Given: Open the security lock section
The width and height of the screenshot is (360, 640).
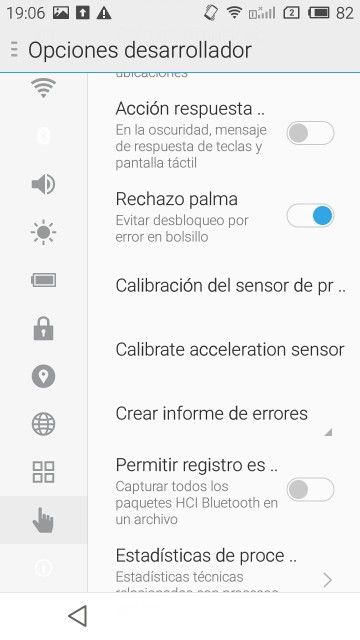Looking at the screenshot, I should 43,328.
